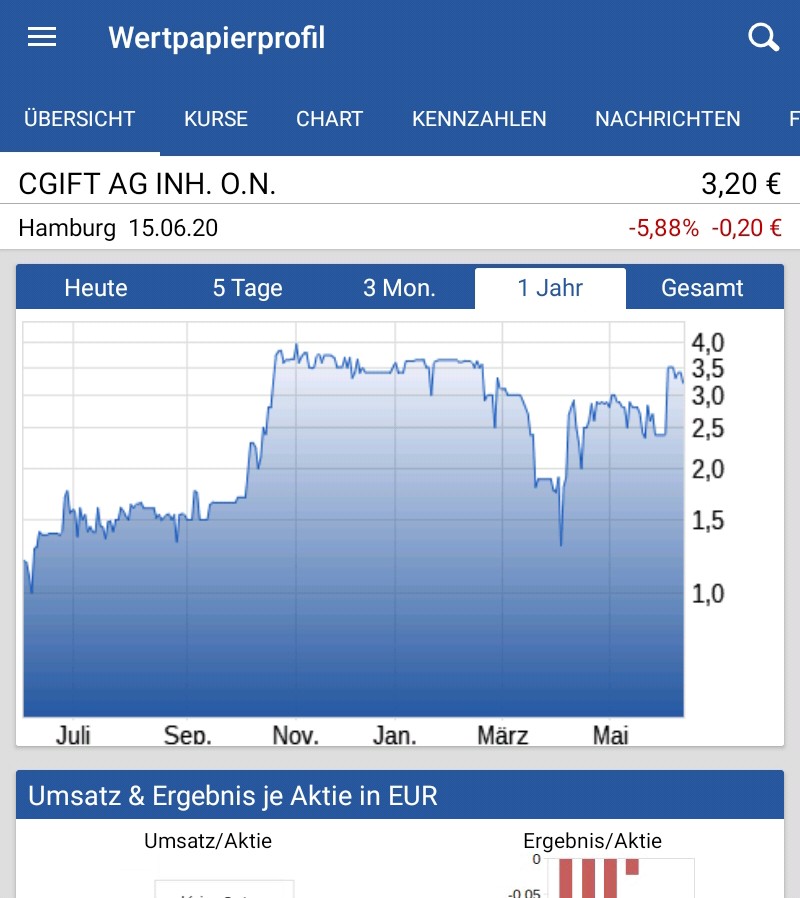Show the Gesamt chart range
Screen dimensions: 800x898
[x=702, y=288]
